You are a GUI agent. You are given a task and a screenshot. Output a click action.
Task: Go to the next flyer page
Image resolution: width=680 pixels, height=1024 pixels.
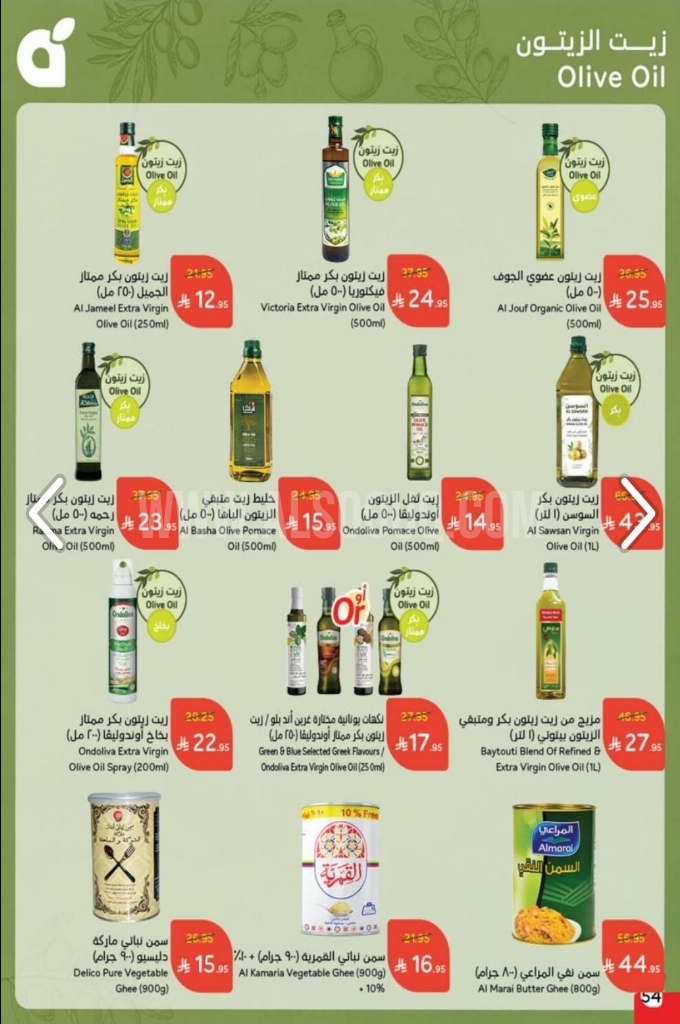point(636,512)
